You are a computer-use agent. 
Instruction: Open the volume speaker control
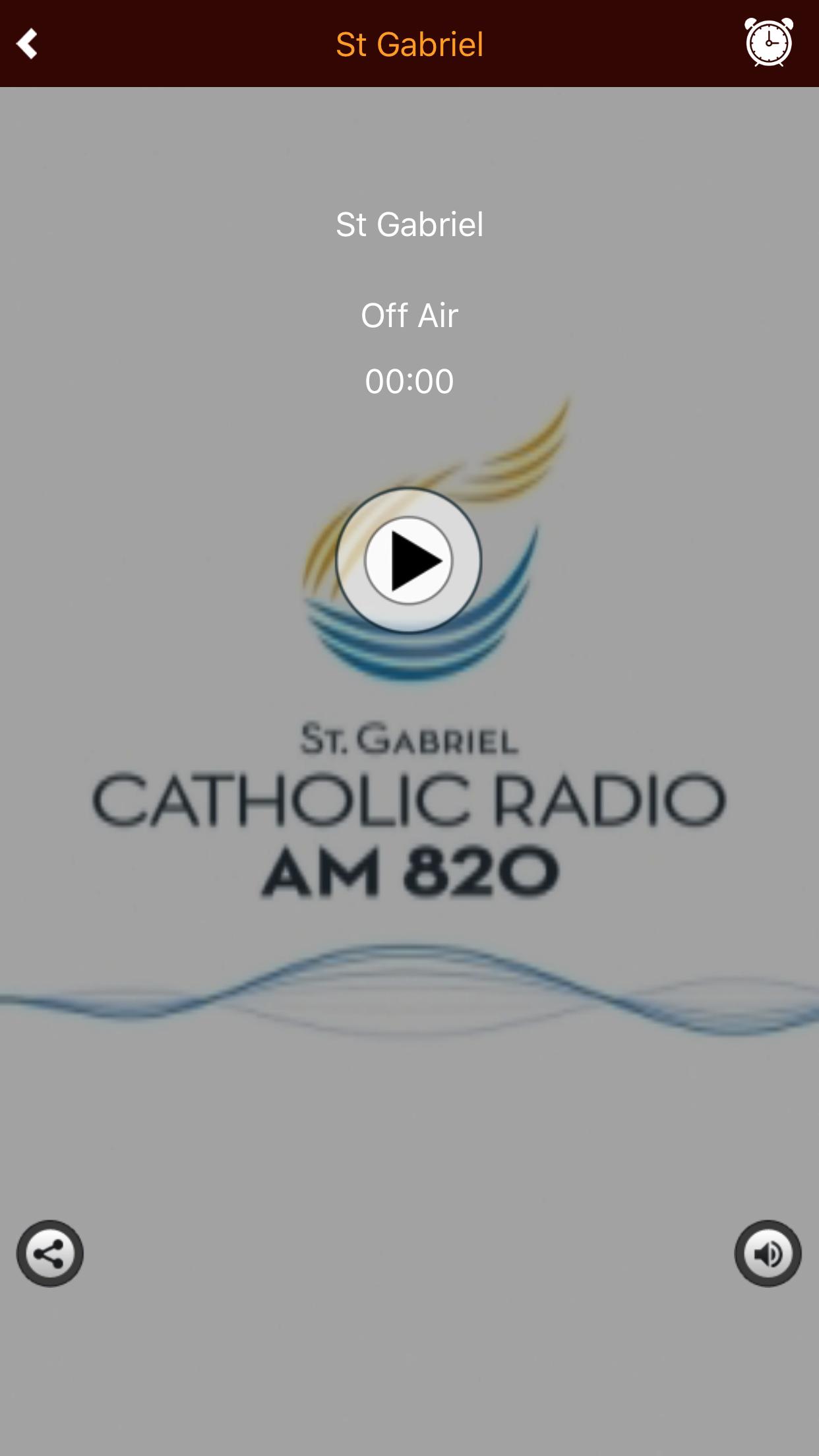point(768,1253)
